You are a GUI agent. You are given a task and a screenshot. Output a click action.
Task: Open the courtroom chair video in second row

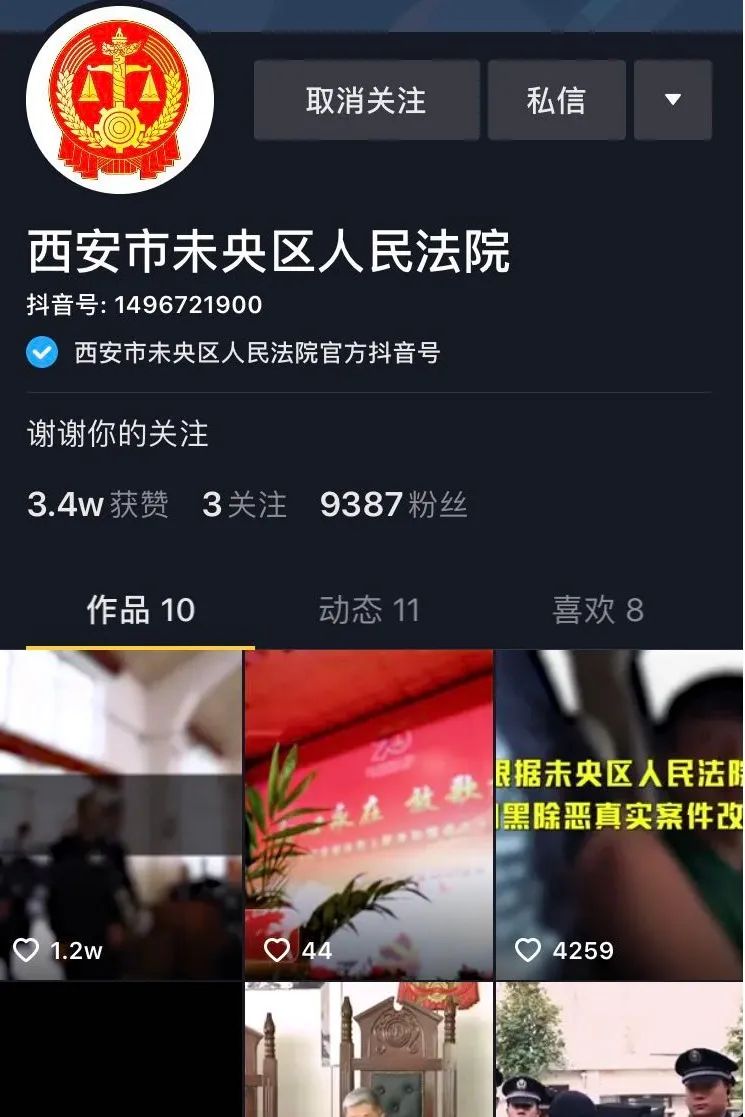(368, 1050)
